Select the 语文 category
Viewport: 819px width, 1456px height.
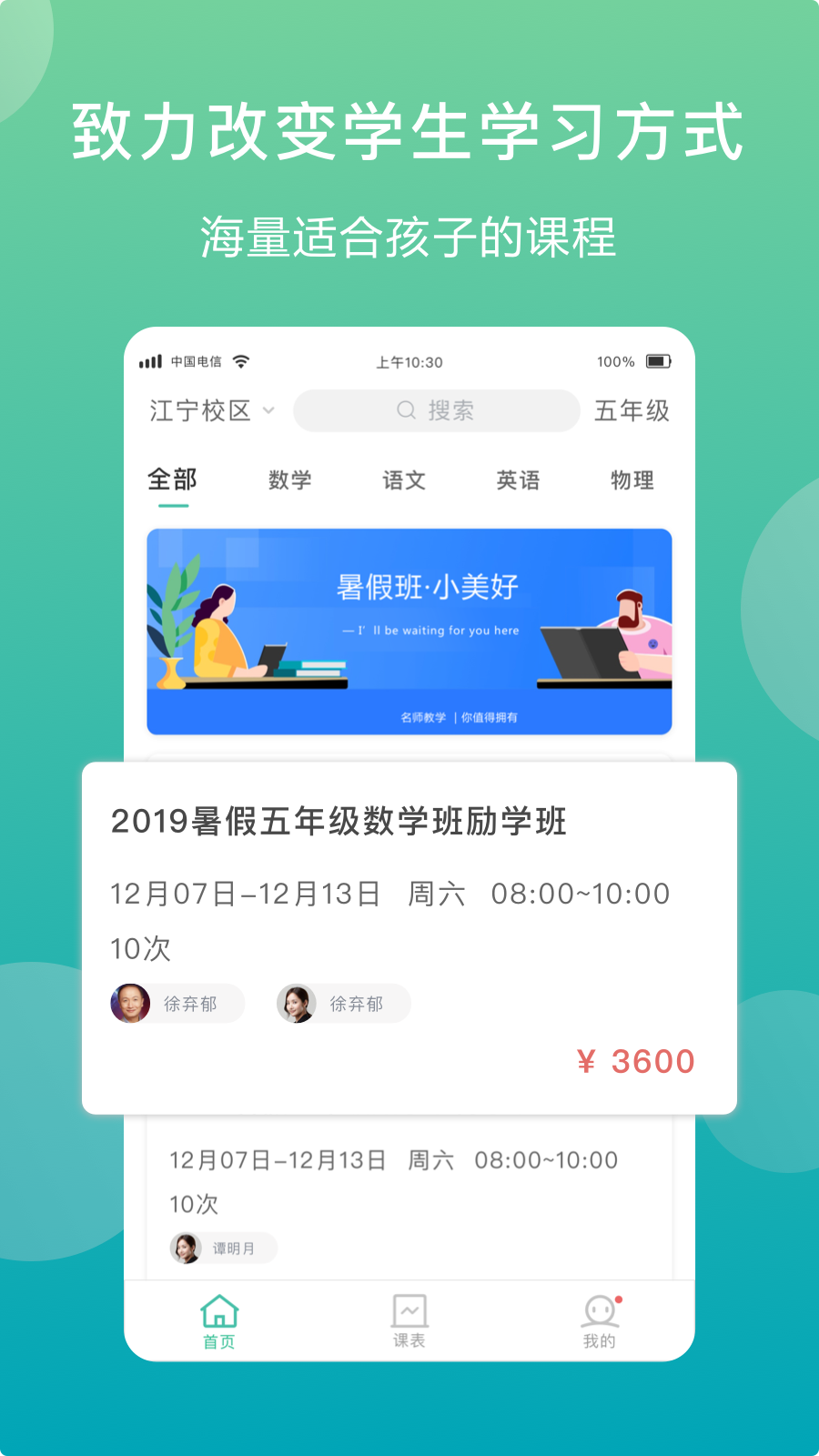pos(405,480)
